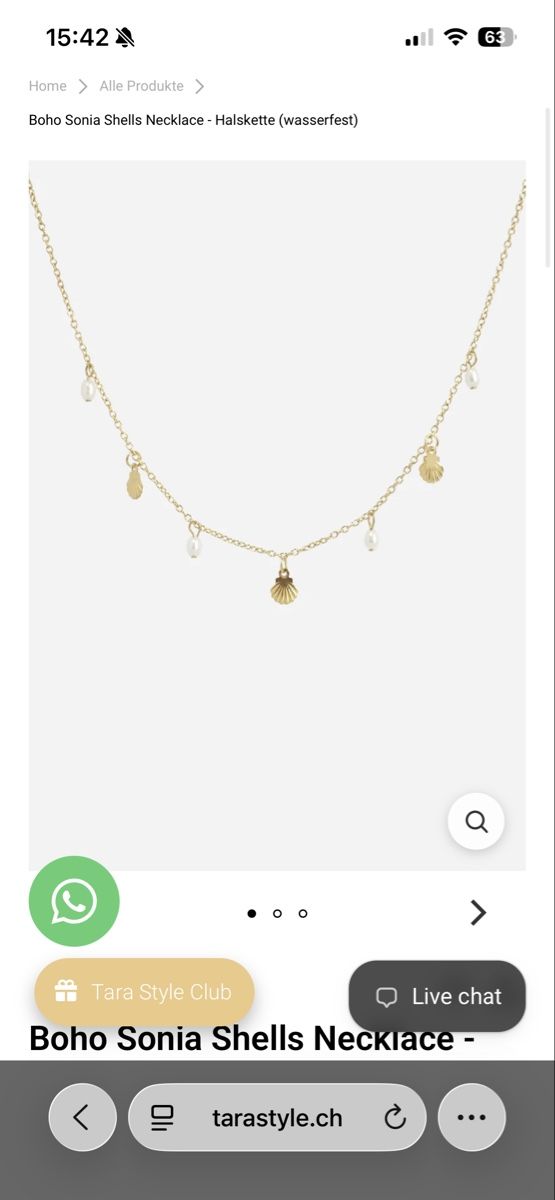Reload the tarastyle.ch page
Screen dimensions: 555x1200
pos(395,1118)
